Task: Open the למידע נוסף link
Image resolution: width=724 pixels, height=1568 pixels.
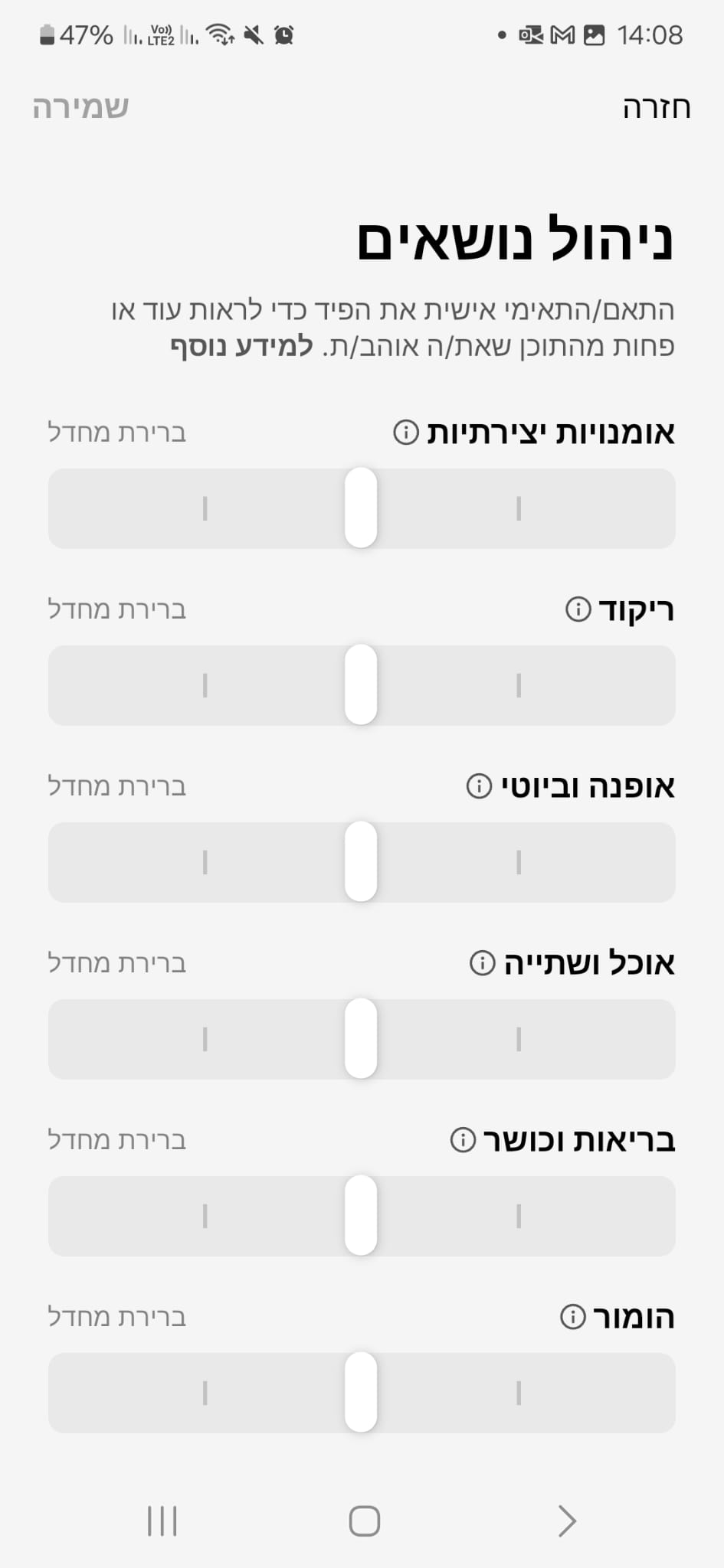Action: click(241, 347)
